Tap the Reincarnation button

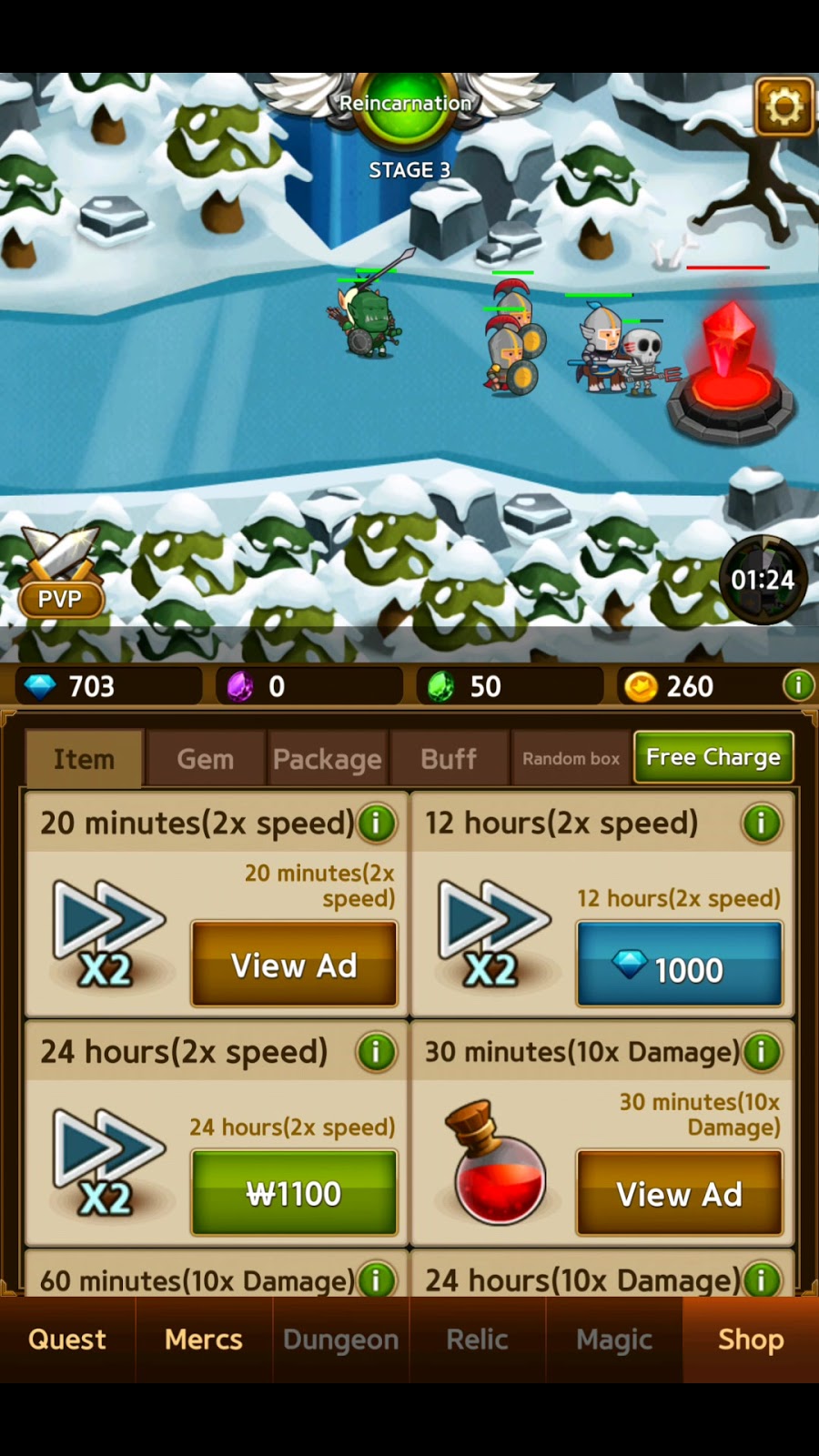pos(406,107)
